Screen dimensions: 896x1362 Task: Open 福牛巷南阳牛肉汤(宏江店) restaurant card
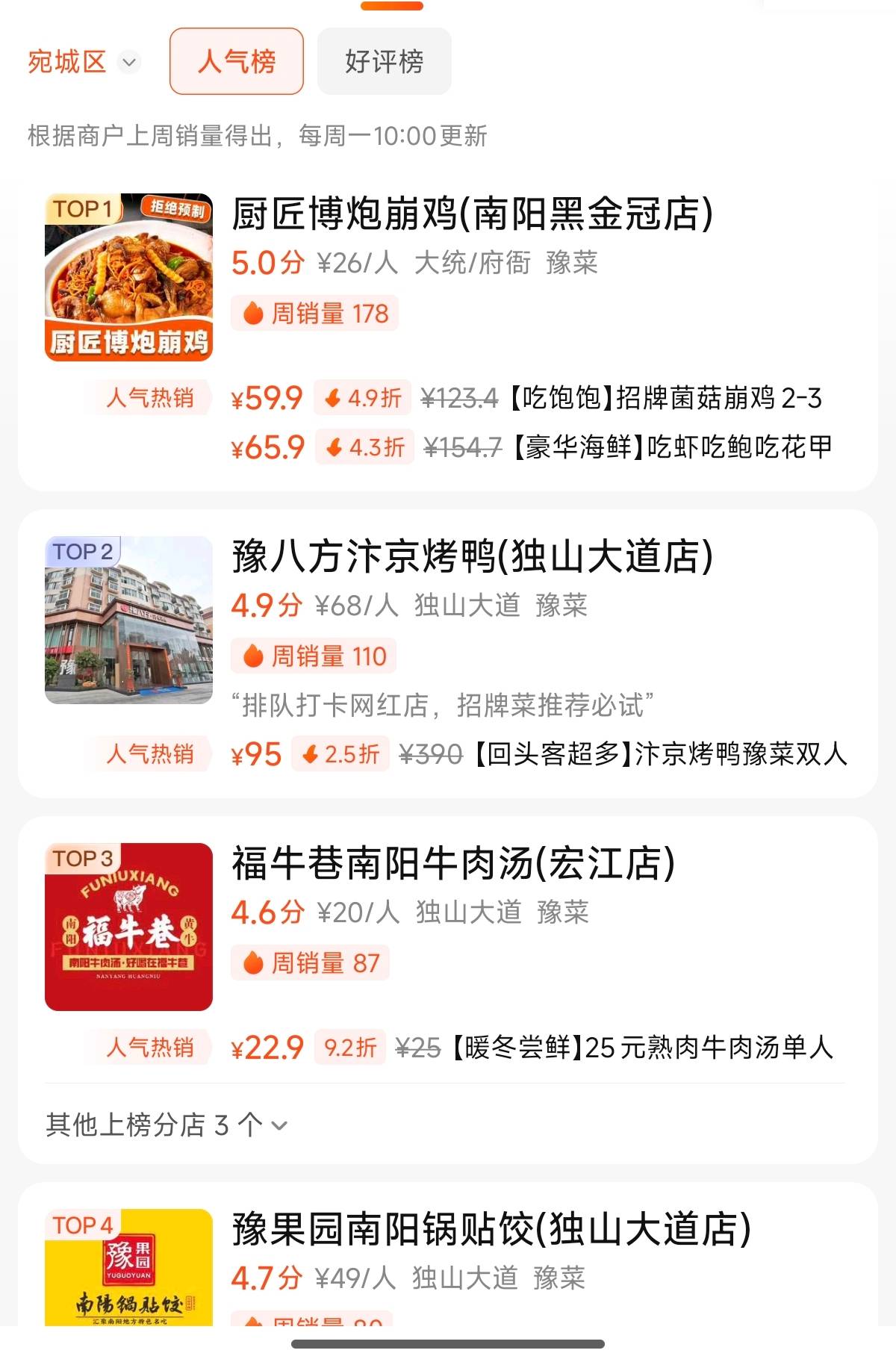pyautogui.click(x=453, y=864)
